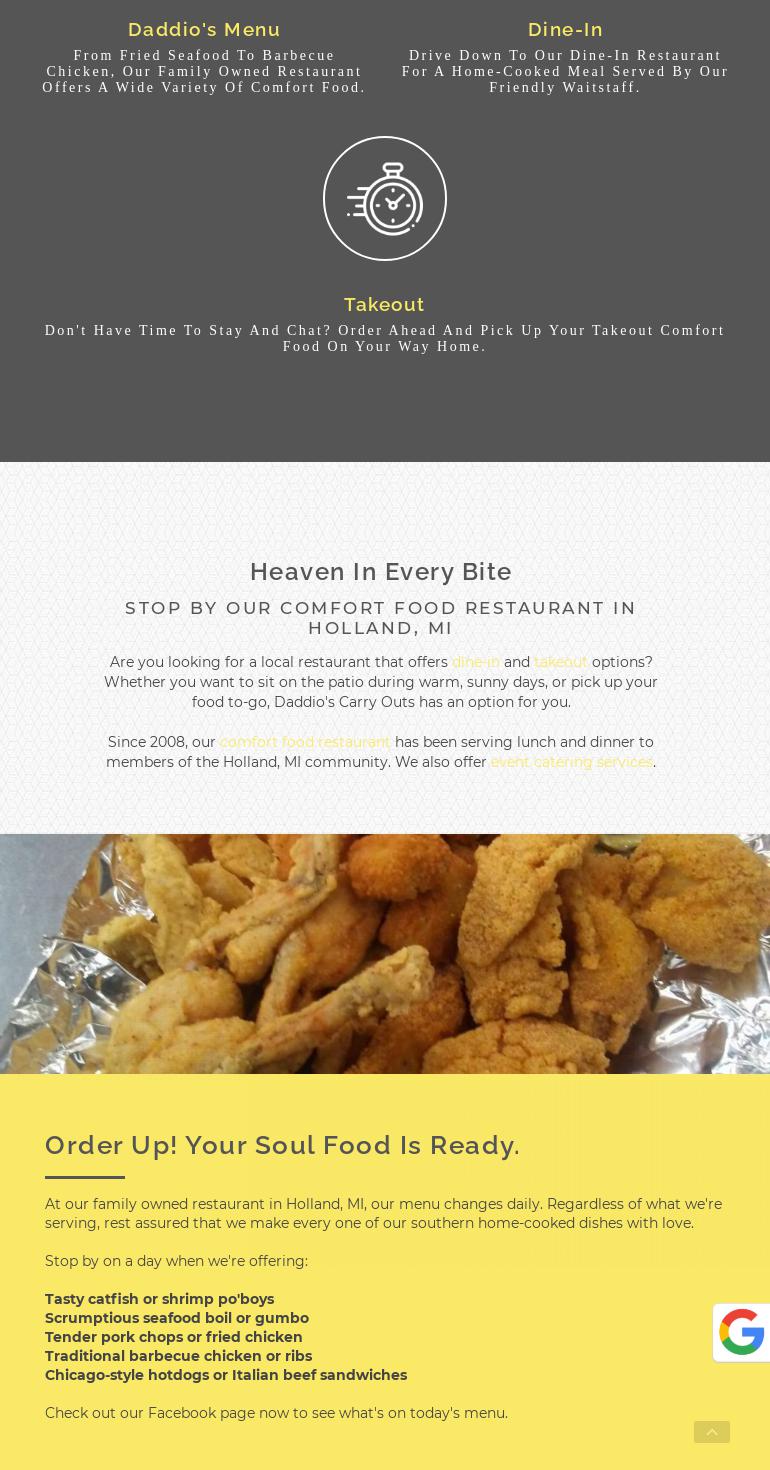
Task: Tap the stopwatch Takeout icon
Action: click(385, 199)
